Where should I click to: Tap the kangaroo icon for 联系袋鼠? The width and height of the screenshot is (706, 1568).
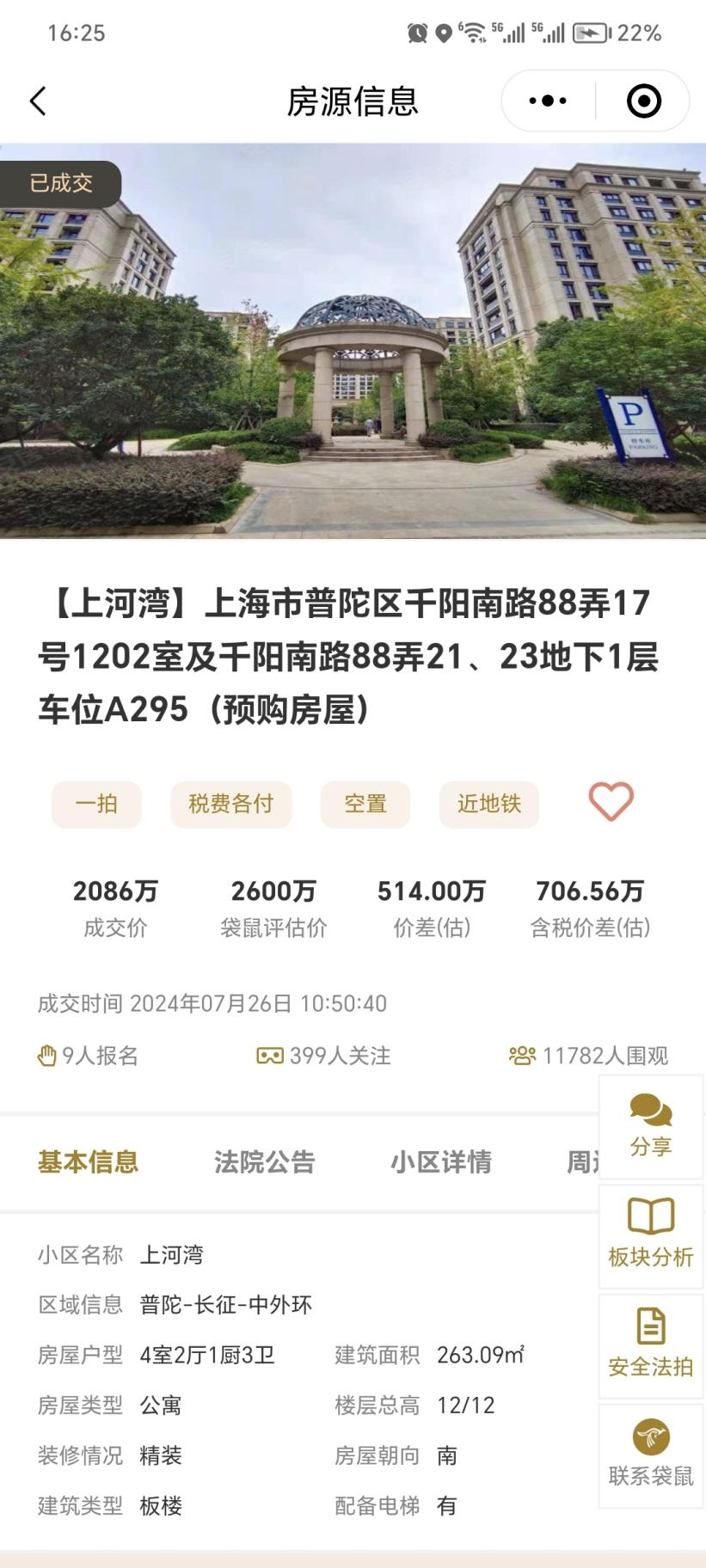(x=650, y=1437)
